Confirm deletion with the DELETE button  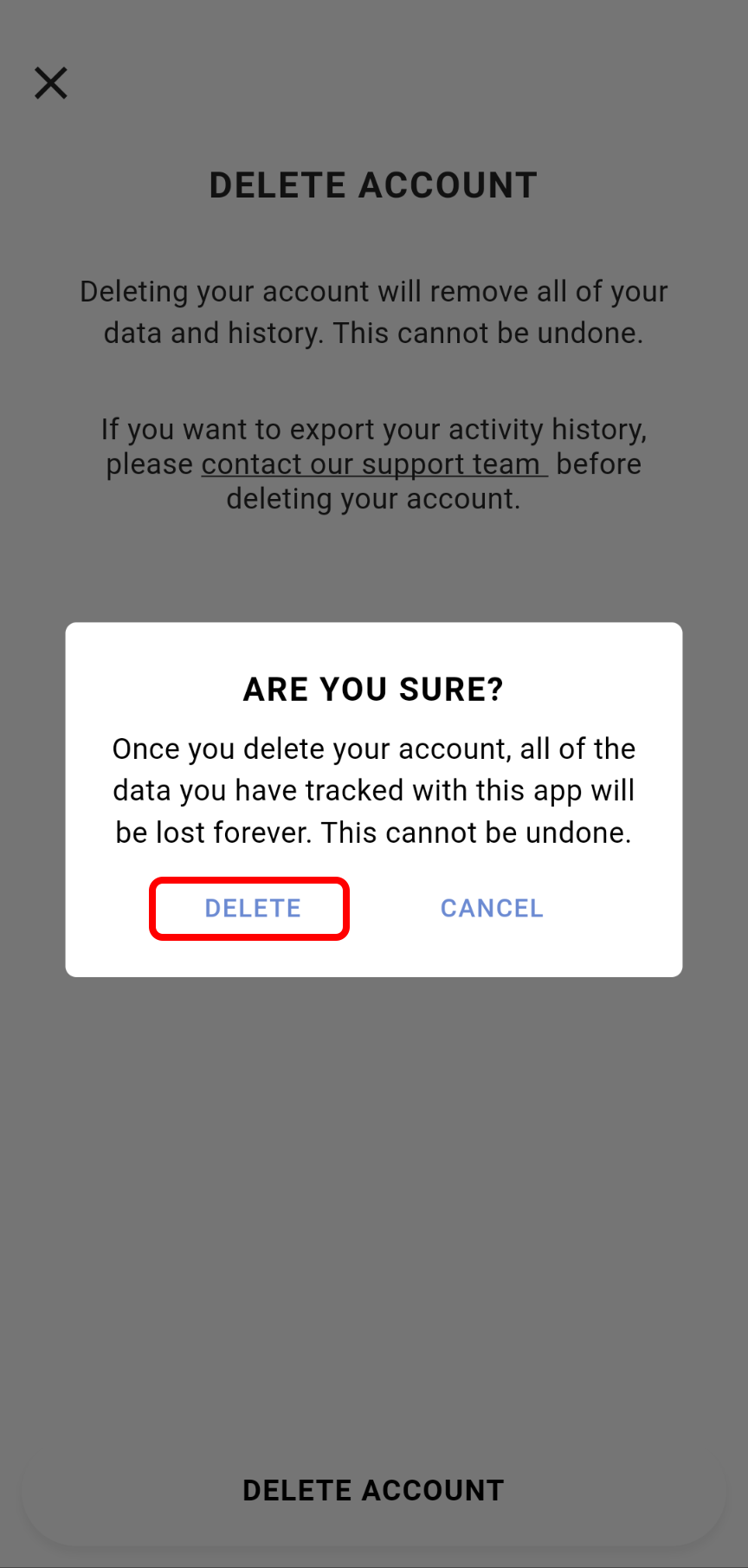(251, 908)
